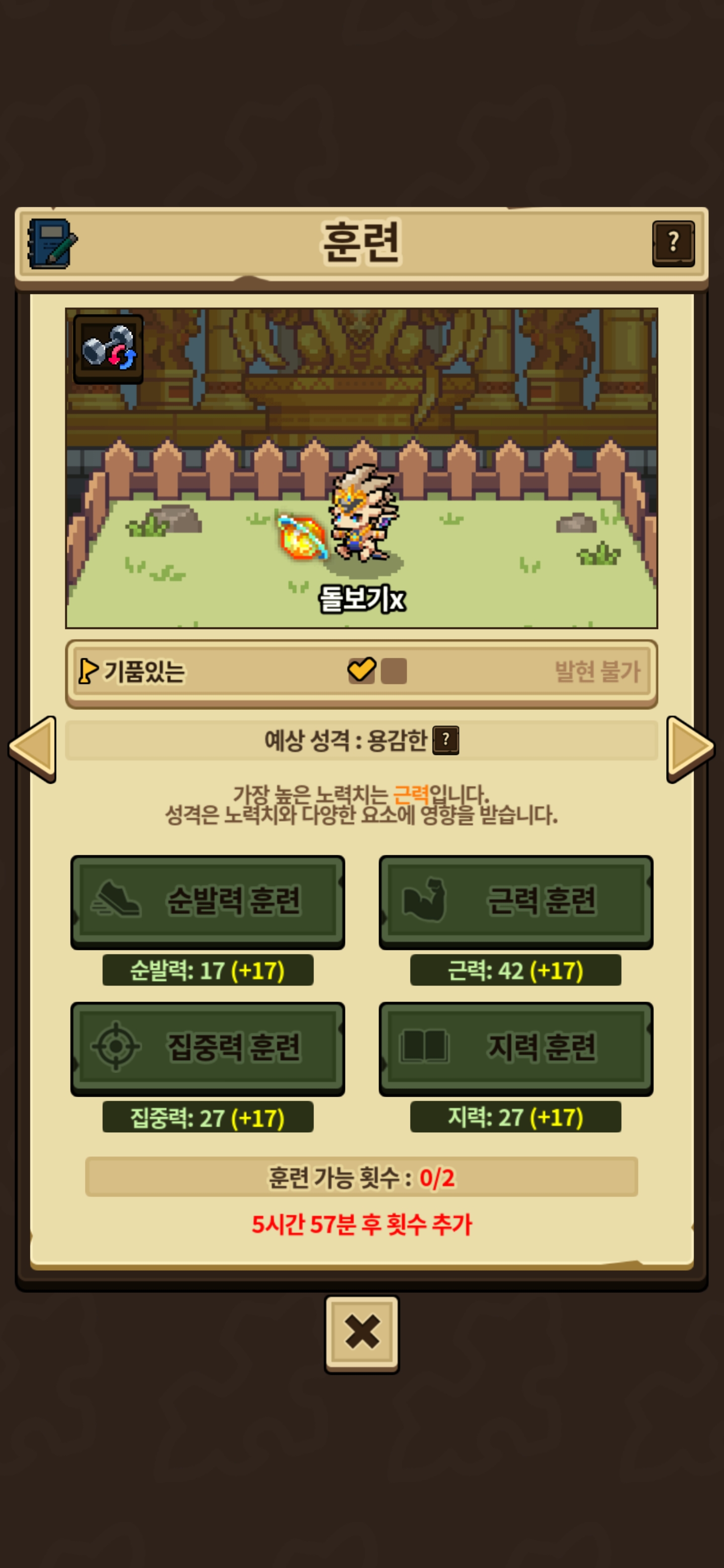This screenshot has height=1568, width=724.
Task: Open the training notebook icon
Action: click(x=52, y=243)
